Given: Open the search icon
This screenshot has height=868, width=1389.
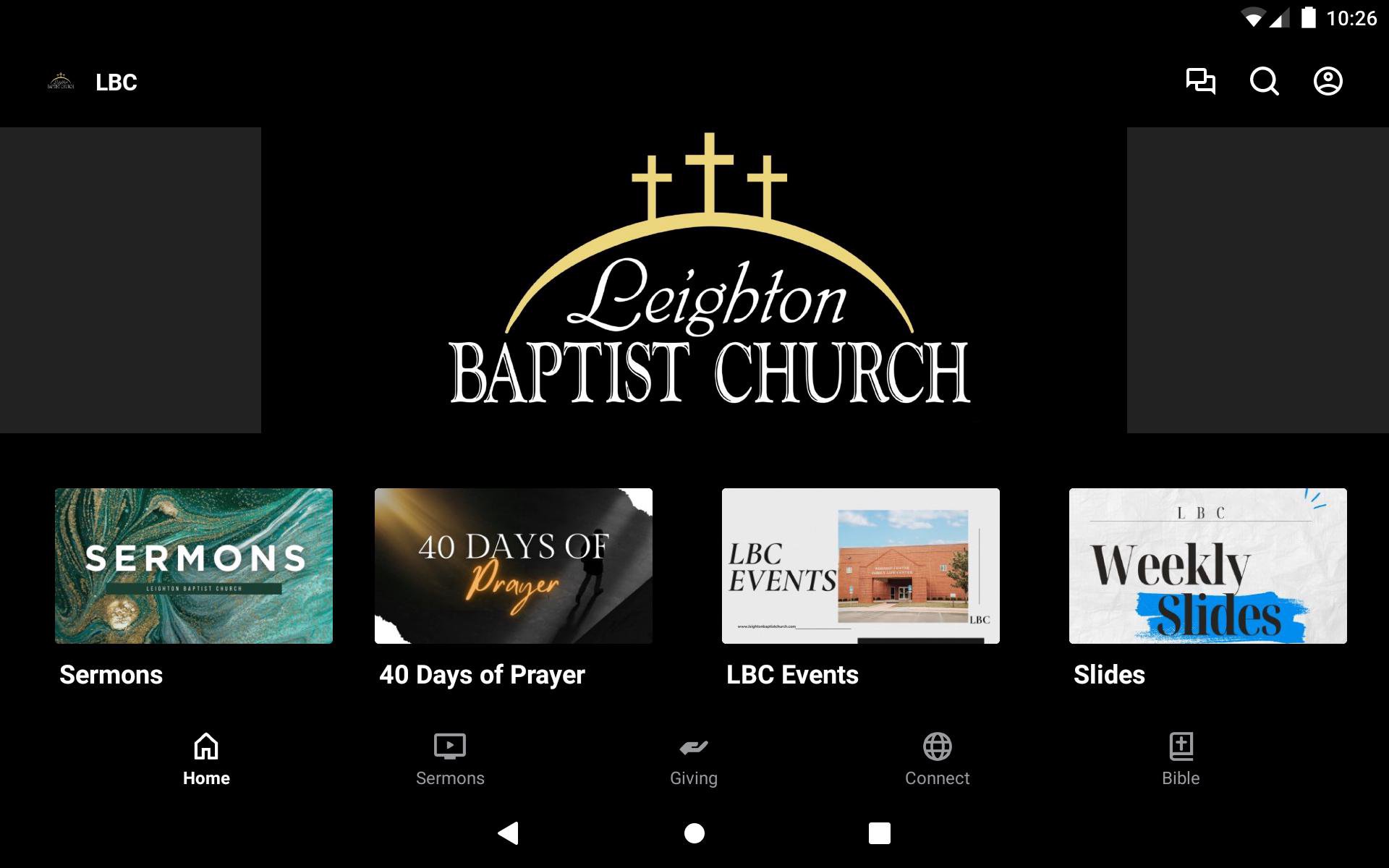Looking at the screenshot, I should coord(1264,82).
